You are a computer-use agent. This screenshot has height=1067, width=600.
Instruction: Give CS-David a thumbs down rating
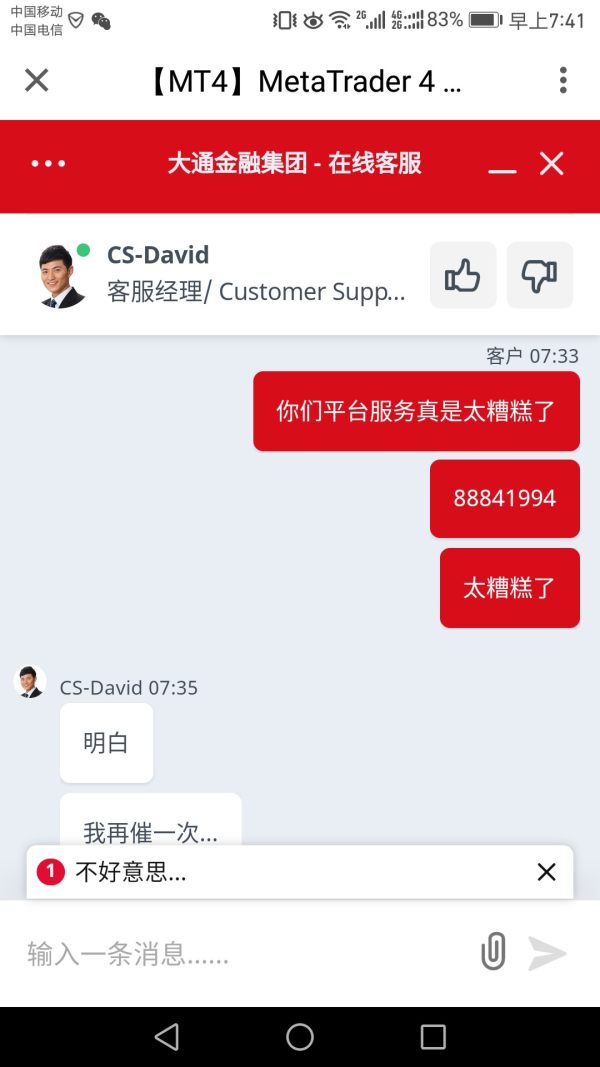coord(540,275)
